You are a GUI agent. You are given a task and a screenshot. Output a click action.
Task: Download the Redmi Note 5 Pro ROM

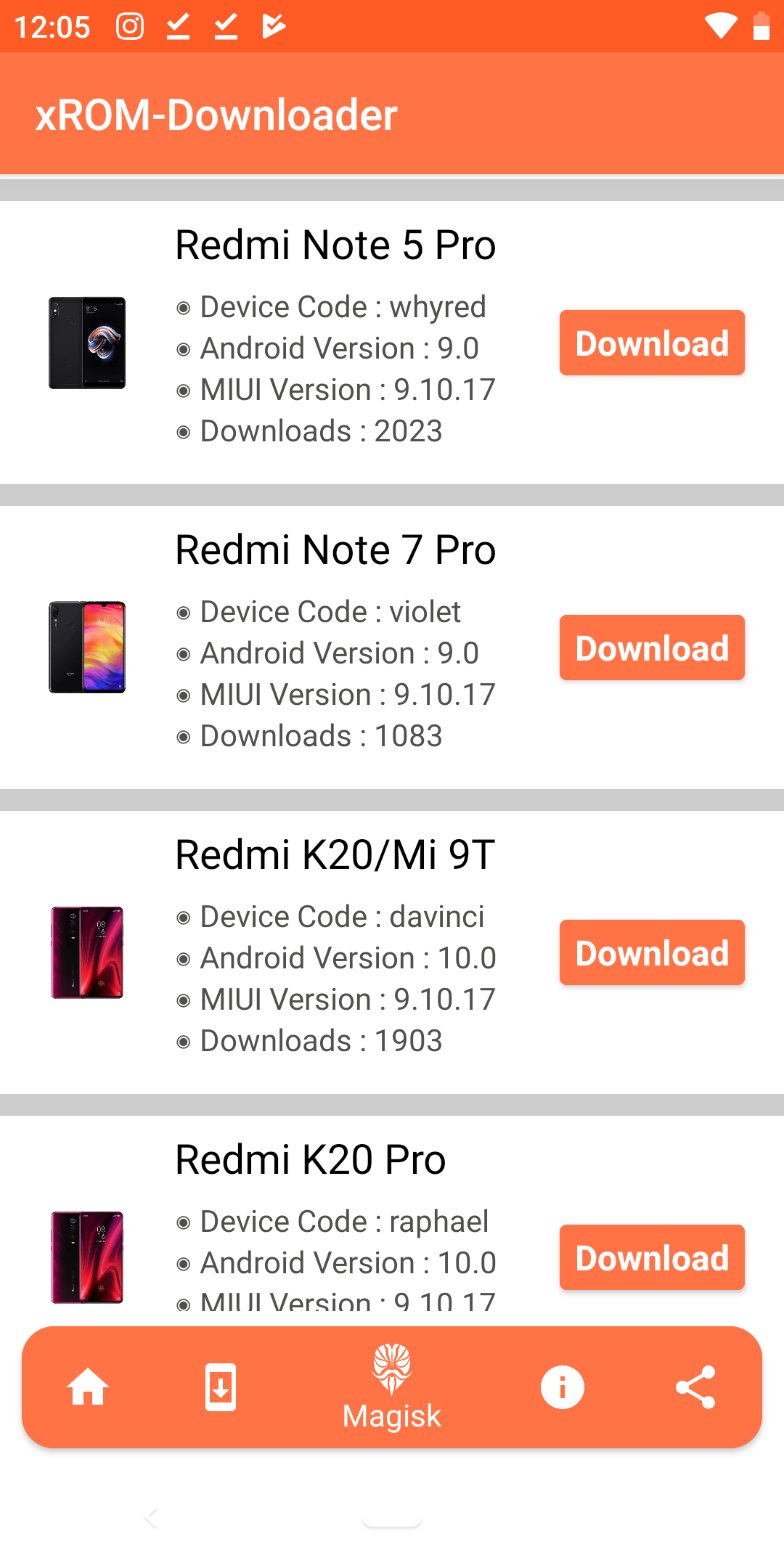click(652, 343)
